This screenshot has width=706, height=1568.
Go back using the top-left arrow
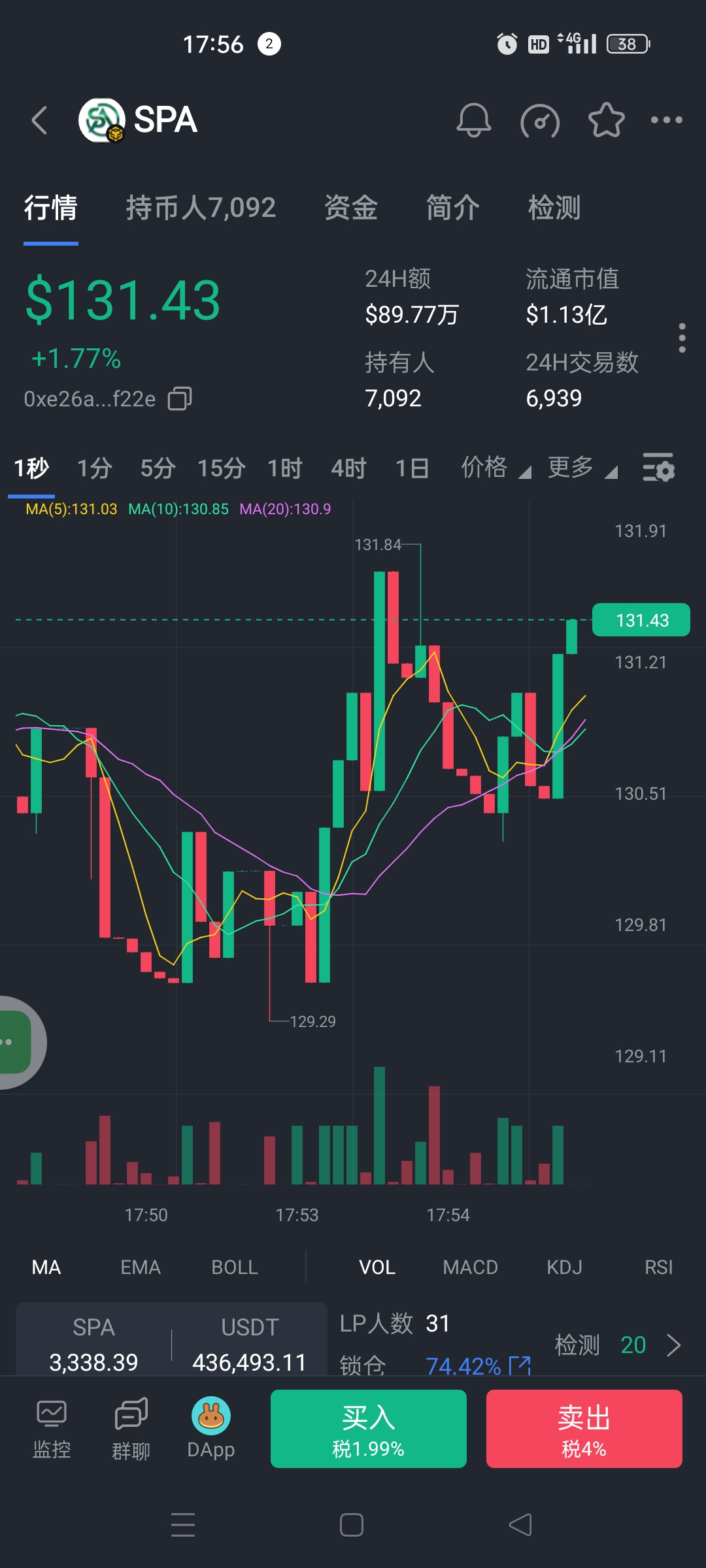pos(39,120)
